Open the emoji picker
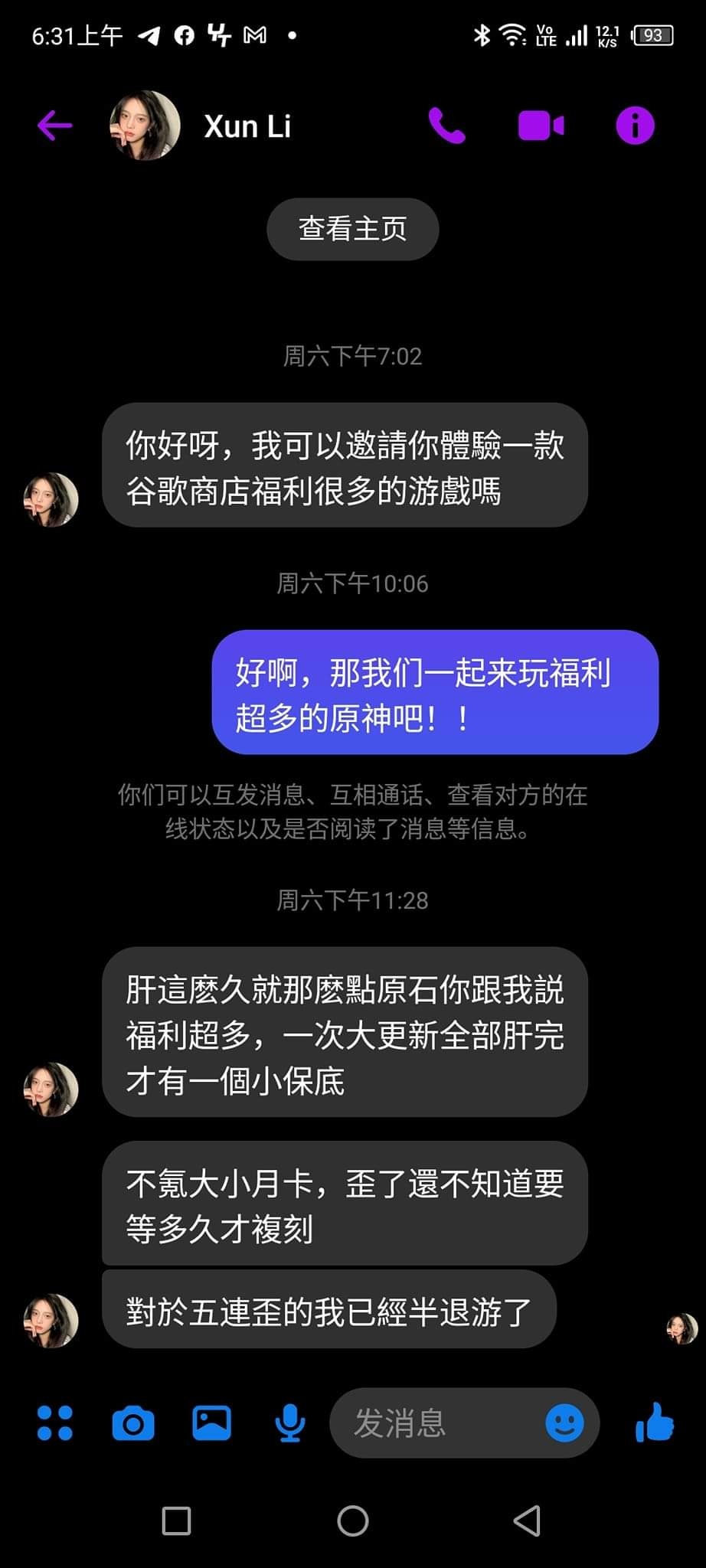Viewport: 706px width, 1568px height. point(564,1423)
